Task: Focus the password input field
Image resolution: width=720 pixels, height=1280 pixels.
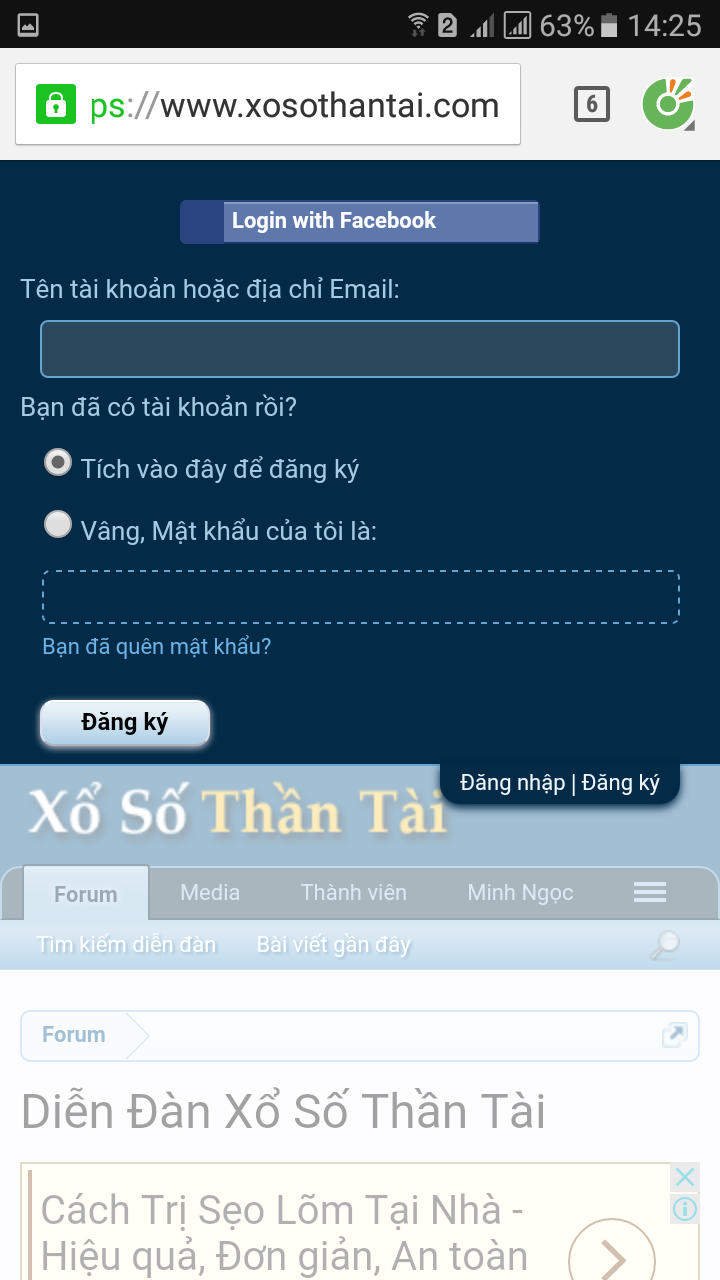Action: coord(360,597)
